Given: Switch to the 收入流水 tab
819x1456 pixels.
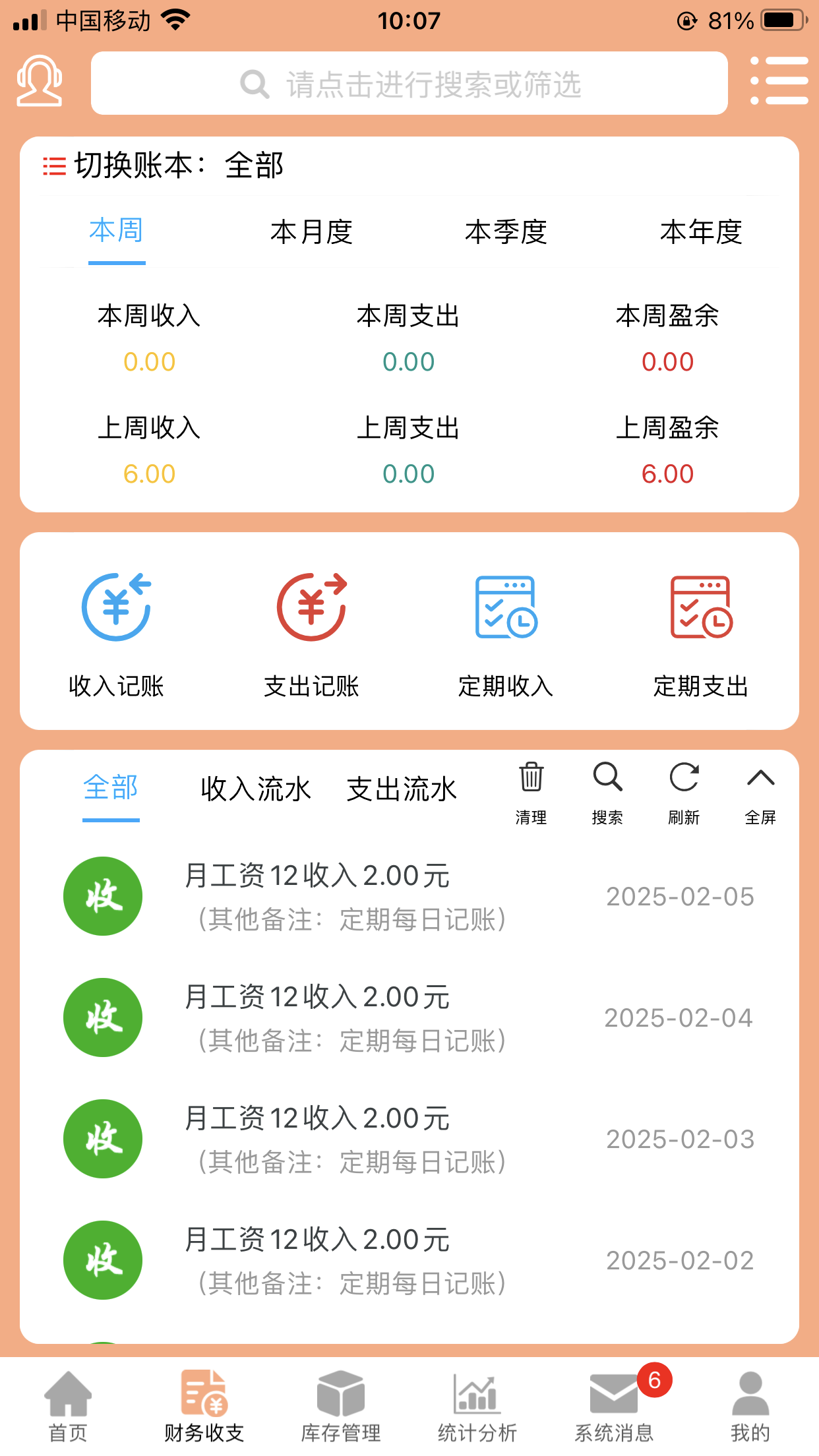Looking at the screenshot, I should [255, 789].
